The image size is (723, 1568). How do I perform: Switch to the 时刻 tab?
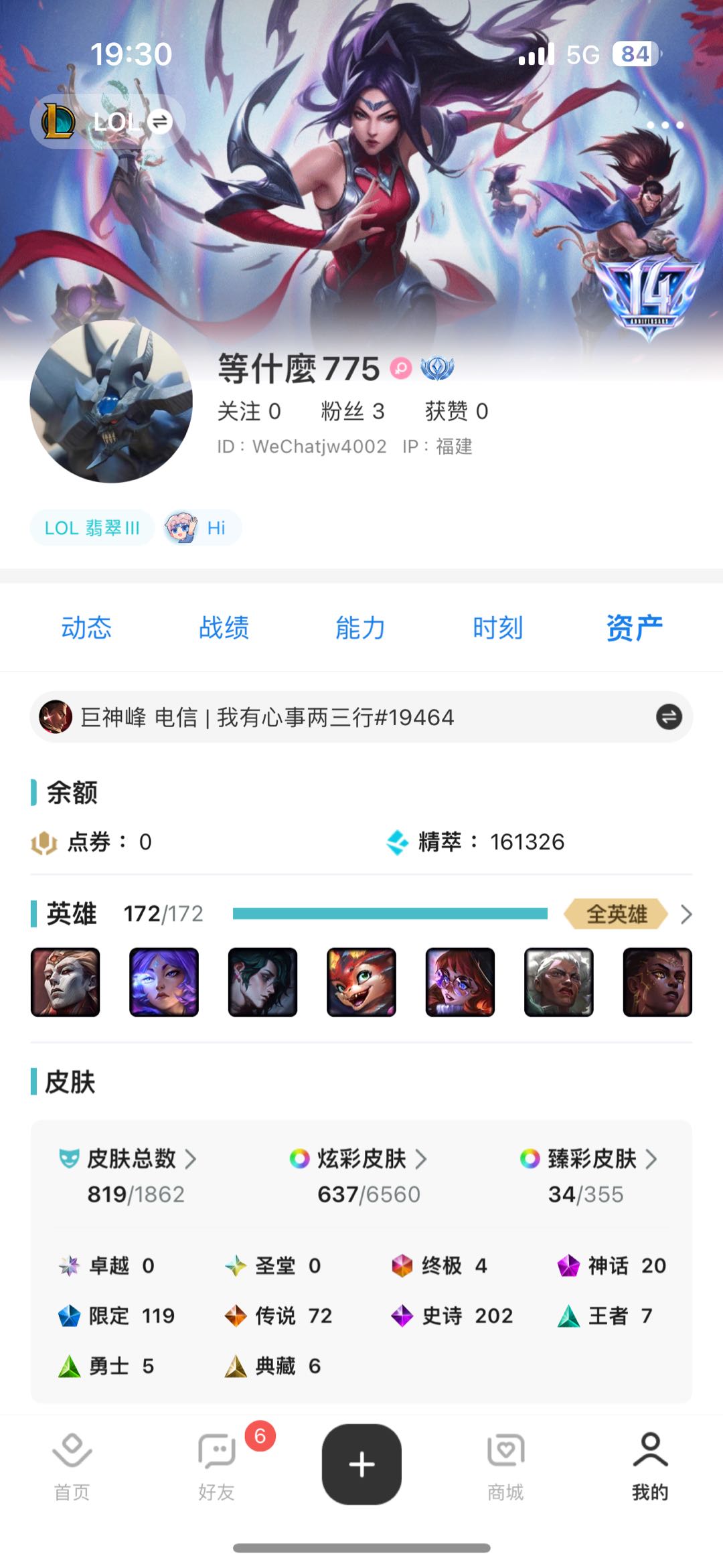pos(497,628)
